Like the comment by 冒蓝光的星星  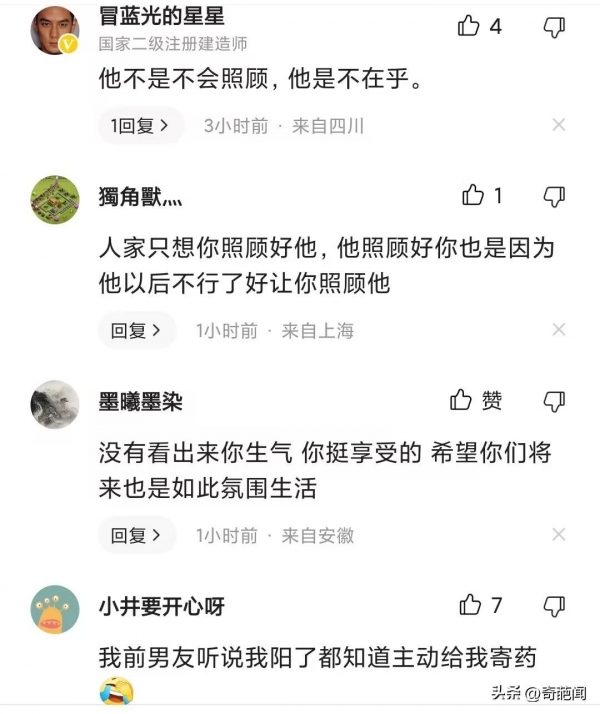tap(470, 27)
